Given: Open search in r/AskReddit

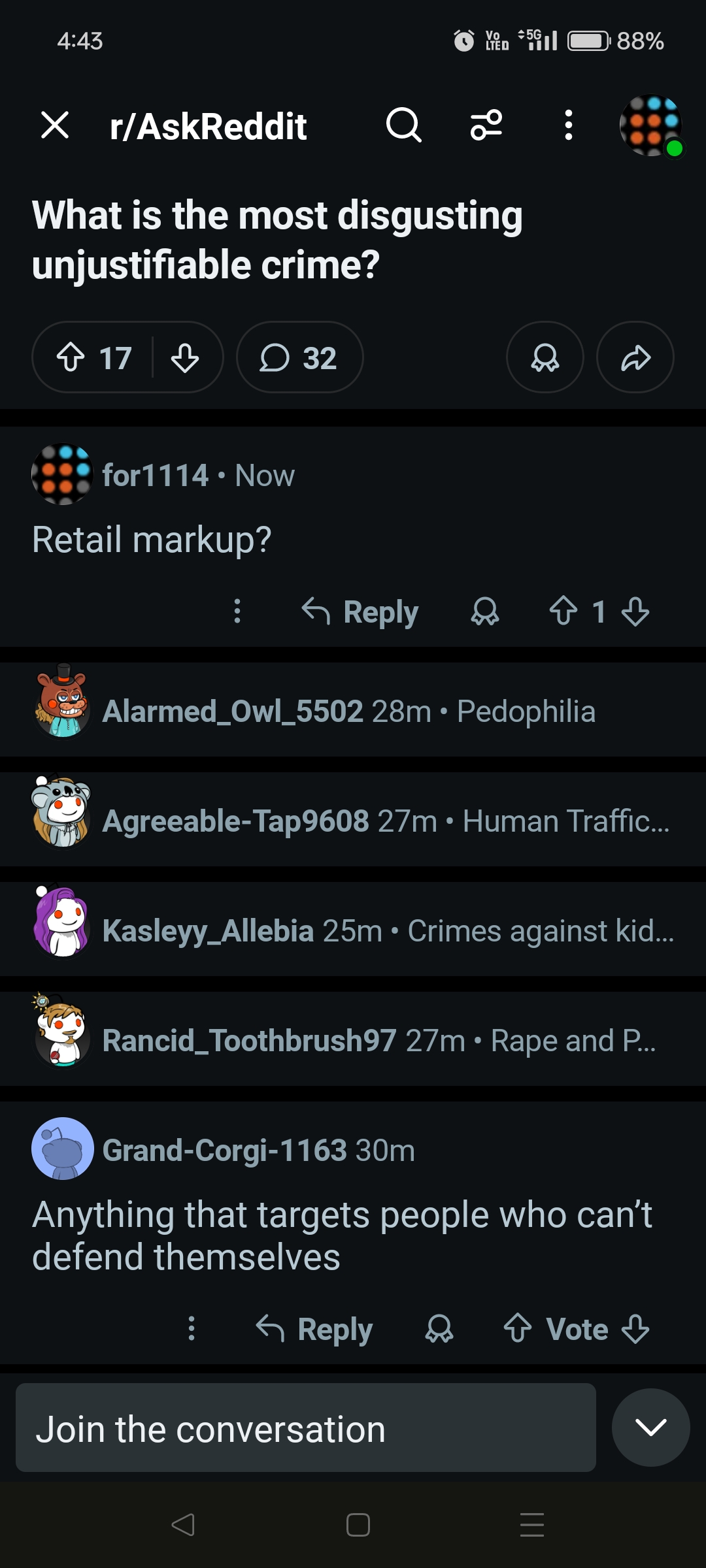Looking at the screenshot, I should tap(403, 125).
